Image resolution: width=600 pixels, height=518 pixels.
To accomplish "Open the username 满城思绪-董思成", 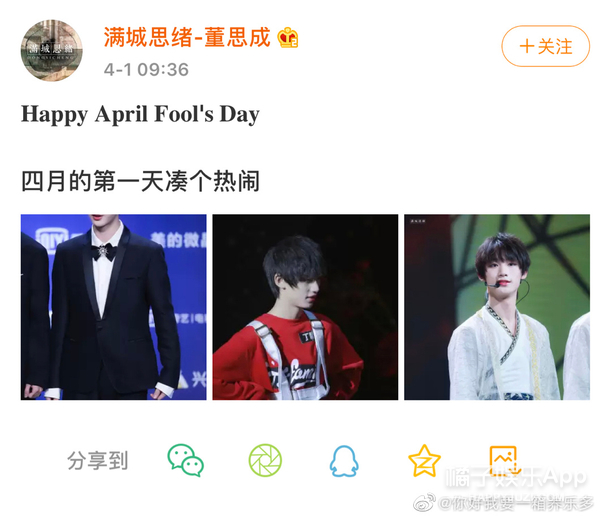I will click(x=187, y=38).
